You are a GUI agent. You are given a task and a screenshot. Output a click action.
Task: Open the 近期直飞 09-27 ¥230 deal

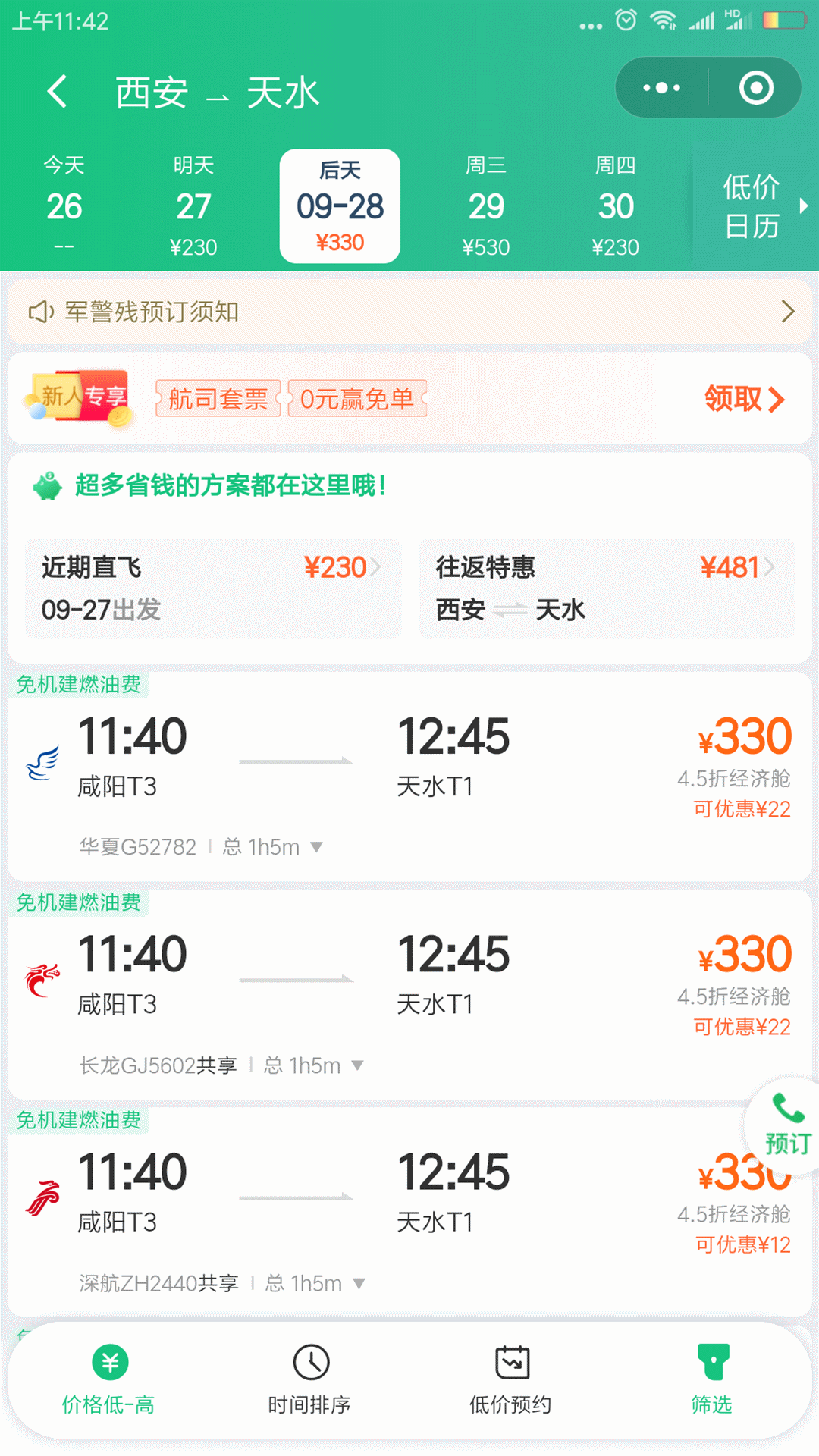tap(212, 588)
